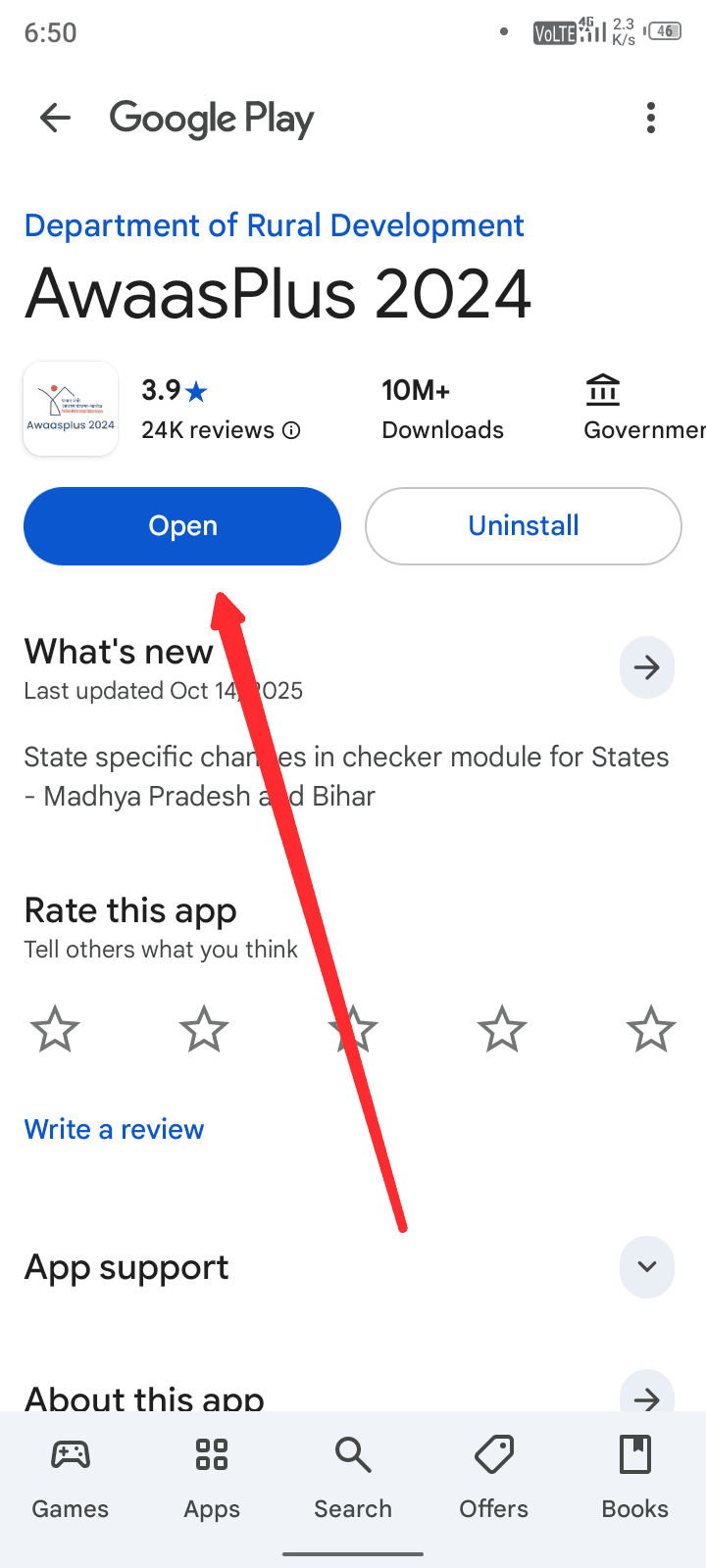Rate the app one star
The image size is (706, 1568).
coord(55,1029)
